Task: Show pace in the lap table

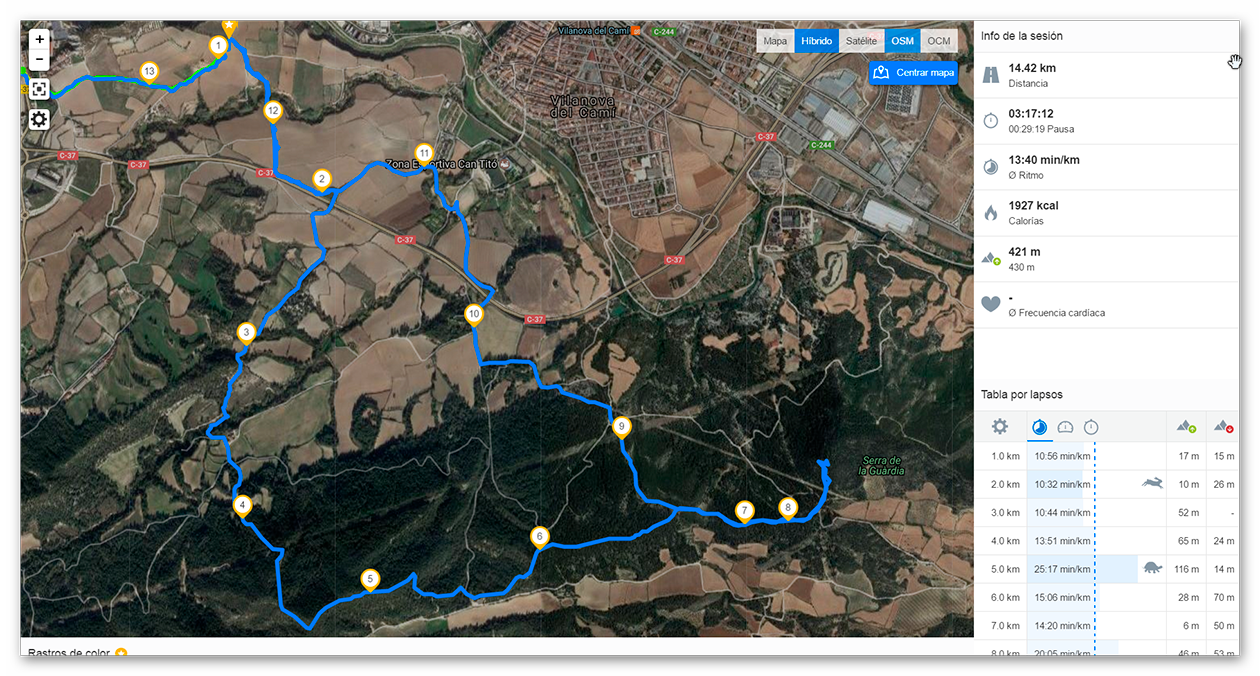Action: [x=1040, y=427]
